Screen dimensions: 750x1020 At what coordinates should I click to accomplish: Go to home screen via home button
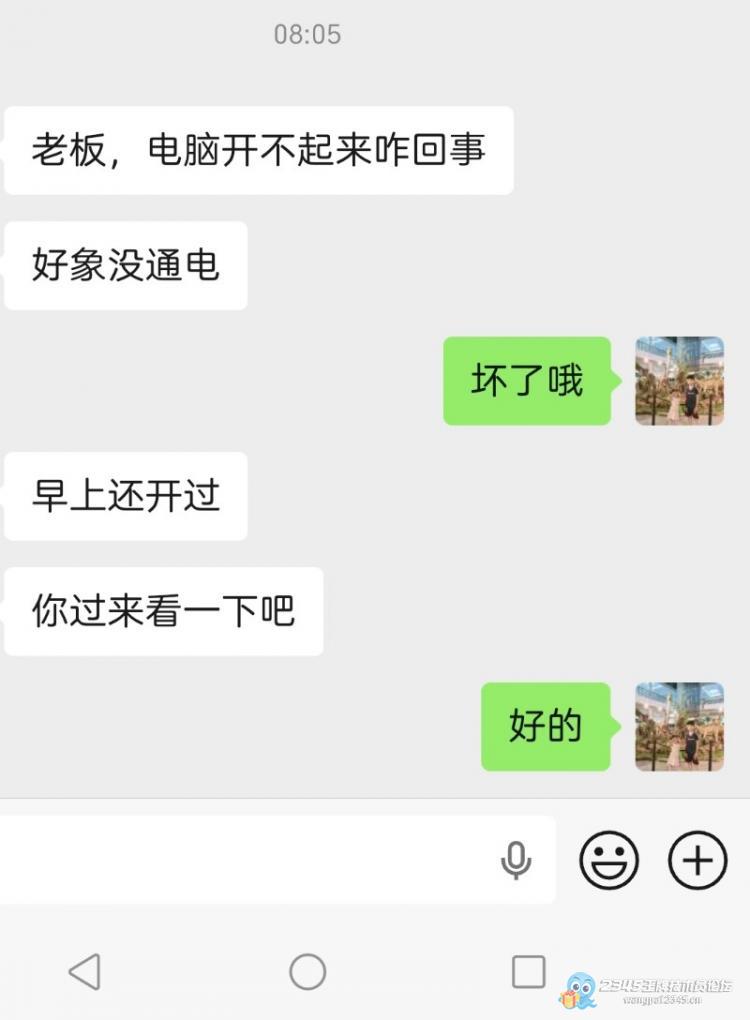coord(308,971)
